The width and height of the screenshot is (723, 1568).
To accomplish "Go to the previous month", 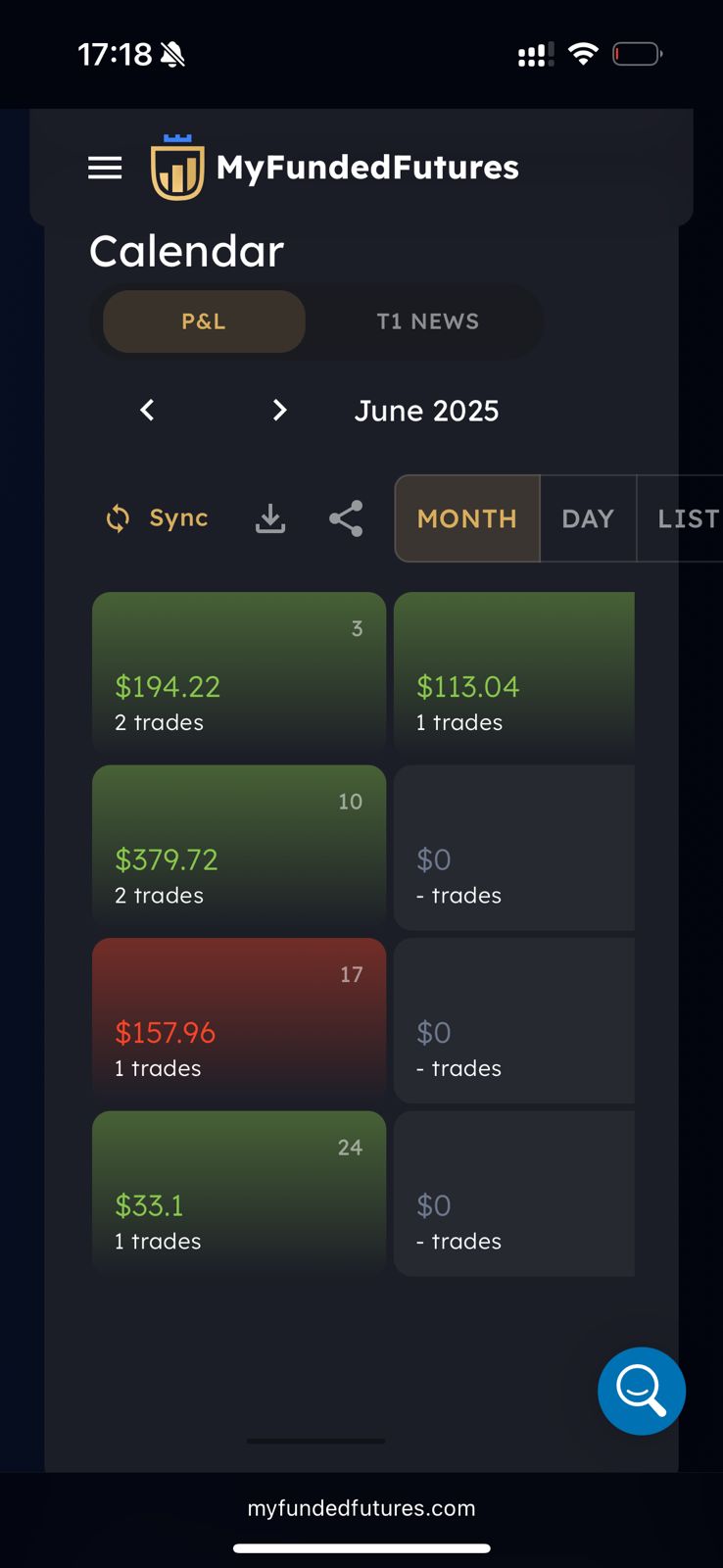I will [x=147, y=410].
